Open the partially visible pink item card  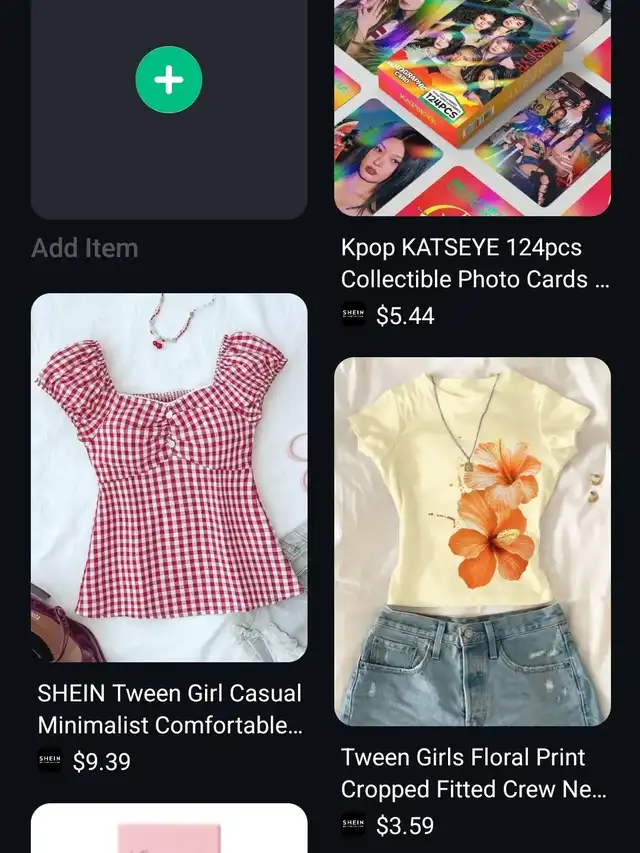169,830
